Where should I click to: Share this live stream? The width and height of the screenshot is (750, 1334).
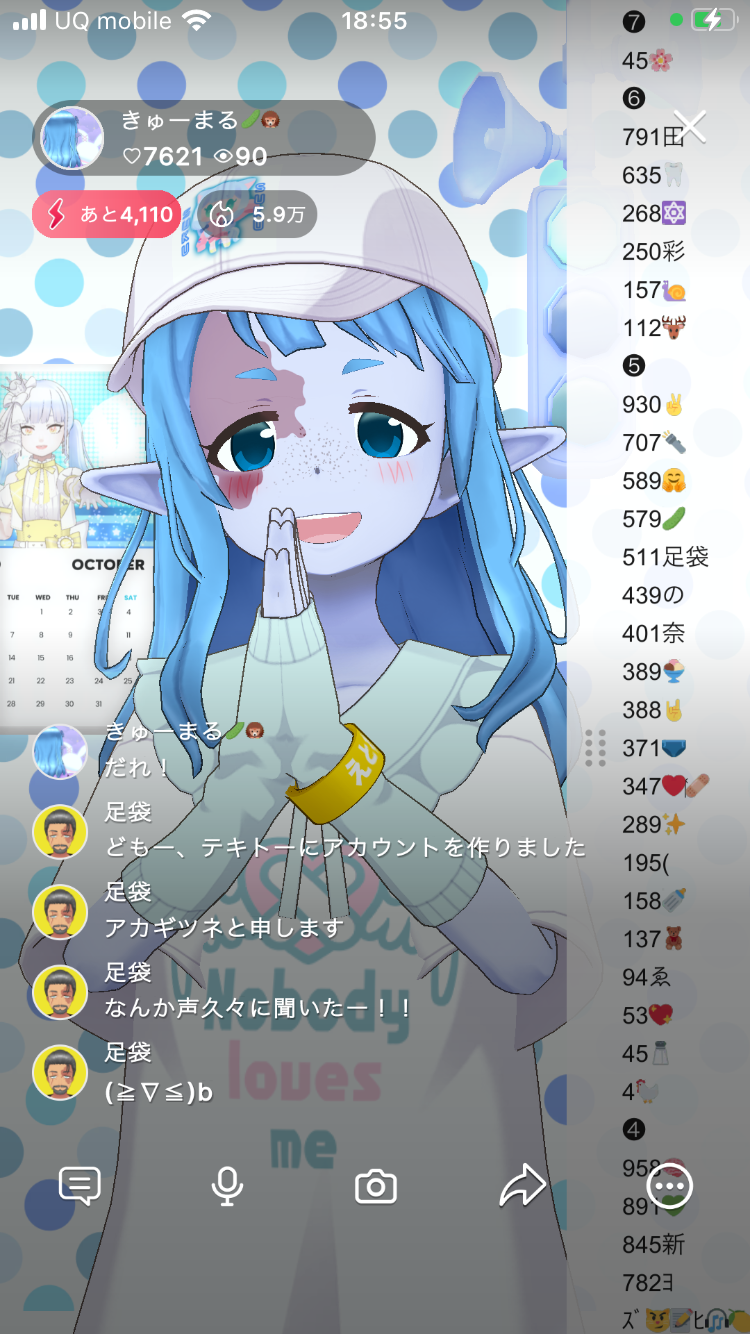pos(521,1186)
